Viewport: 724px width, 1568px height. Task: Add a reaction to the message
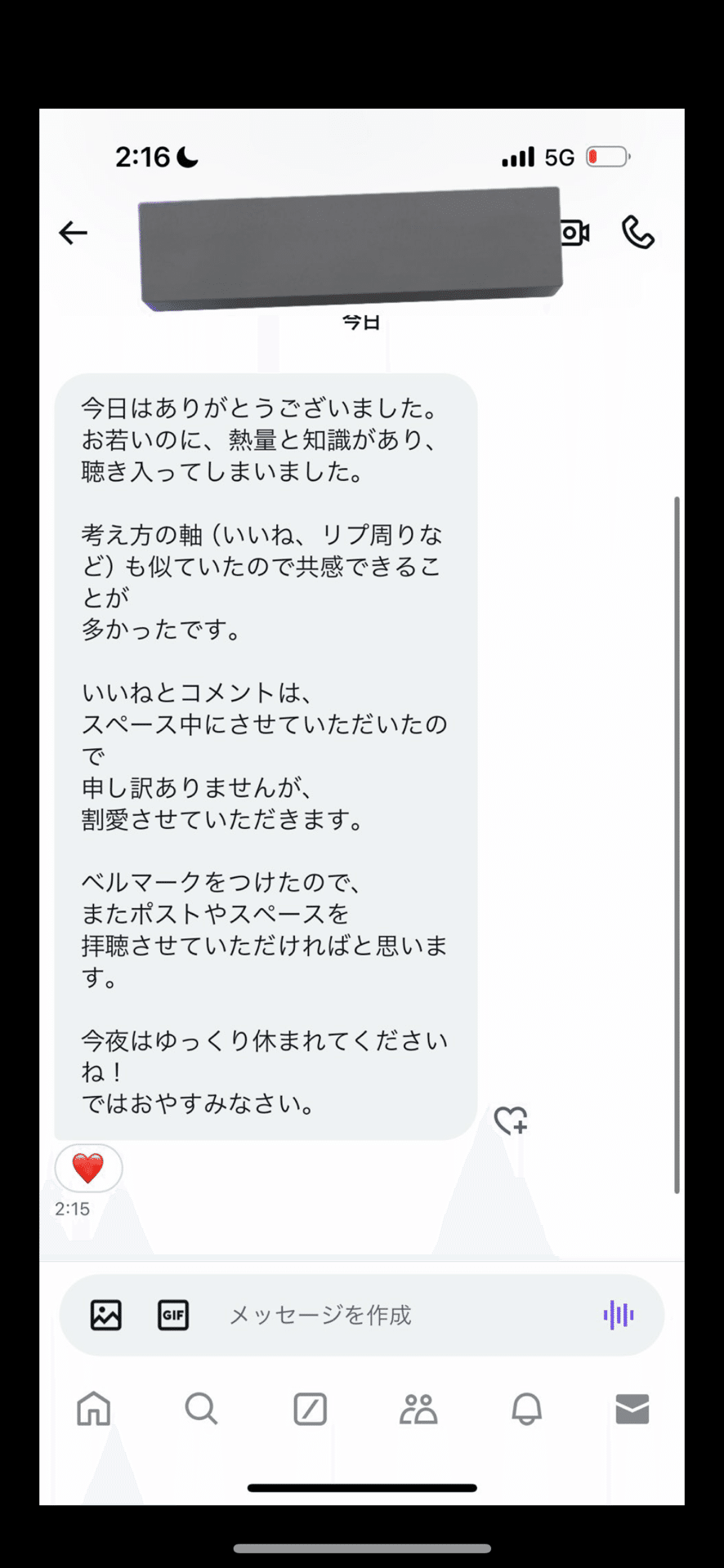(512, 1120)
